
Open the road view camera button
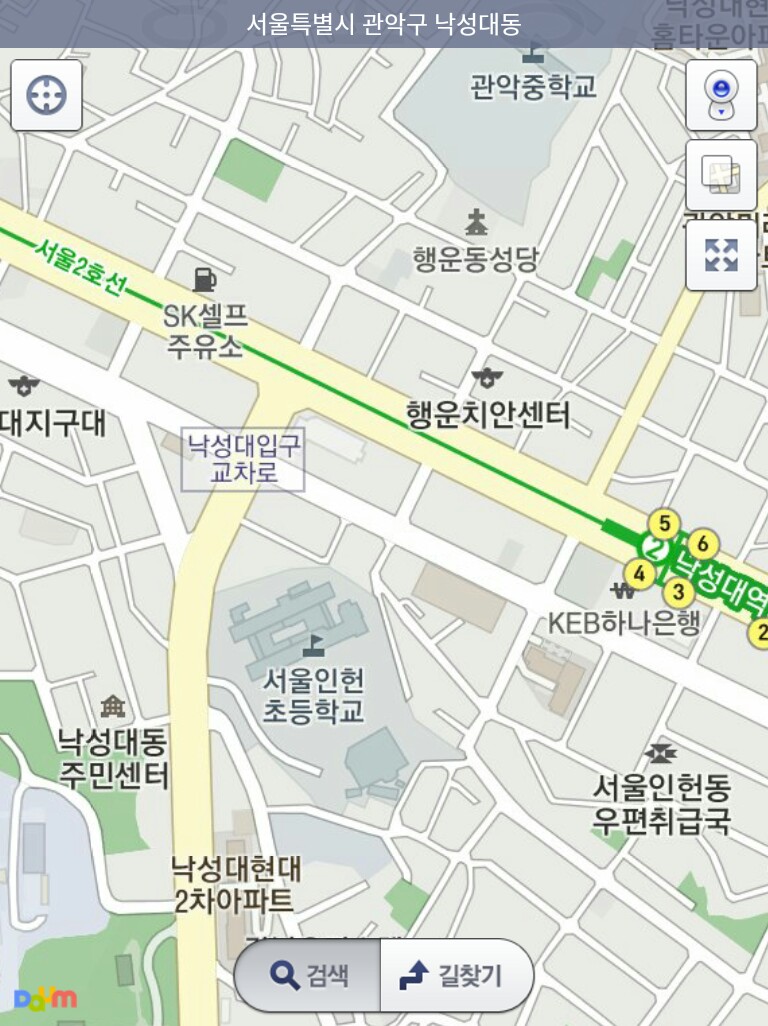pyautogui.click(x=720, y=95)
